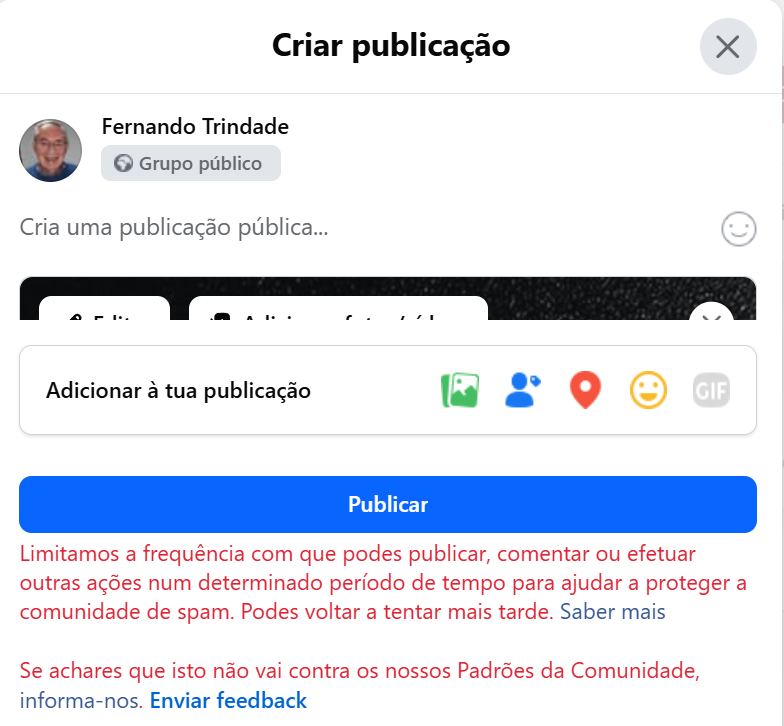
Task: Open the Saber mais link
Action: tap(612, 611)
